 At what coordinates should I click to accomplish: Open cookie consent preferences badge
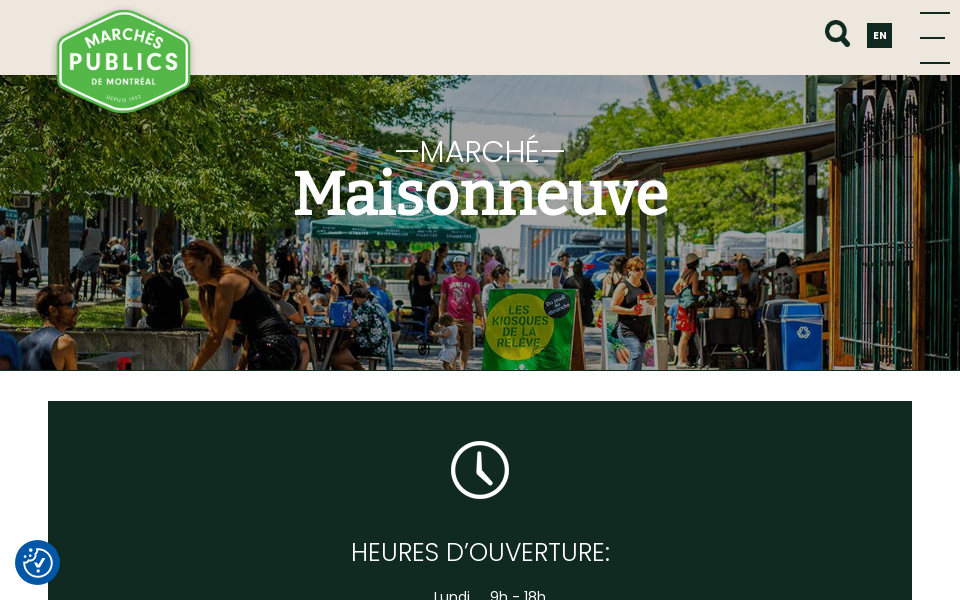[38, 562]
